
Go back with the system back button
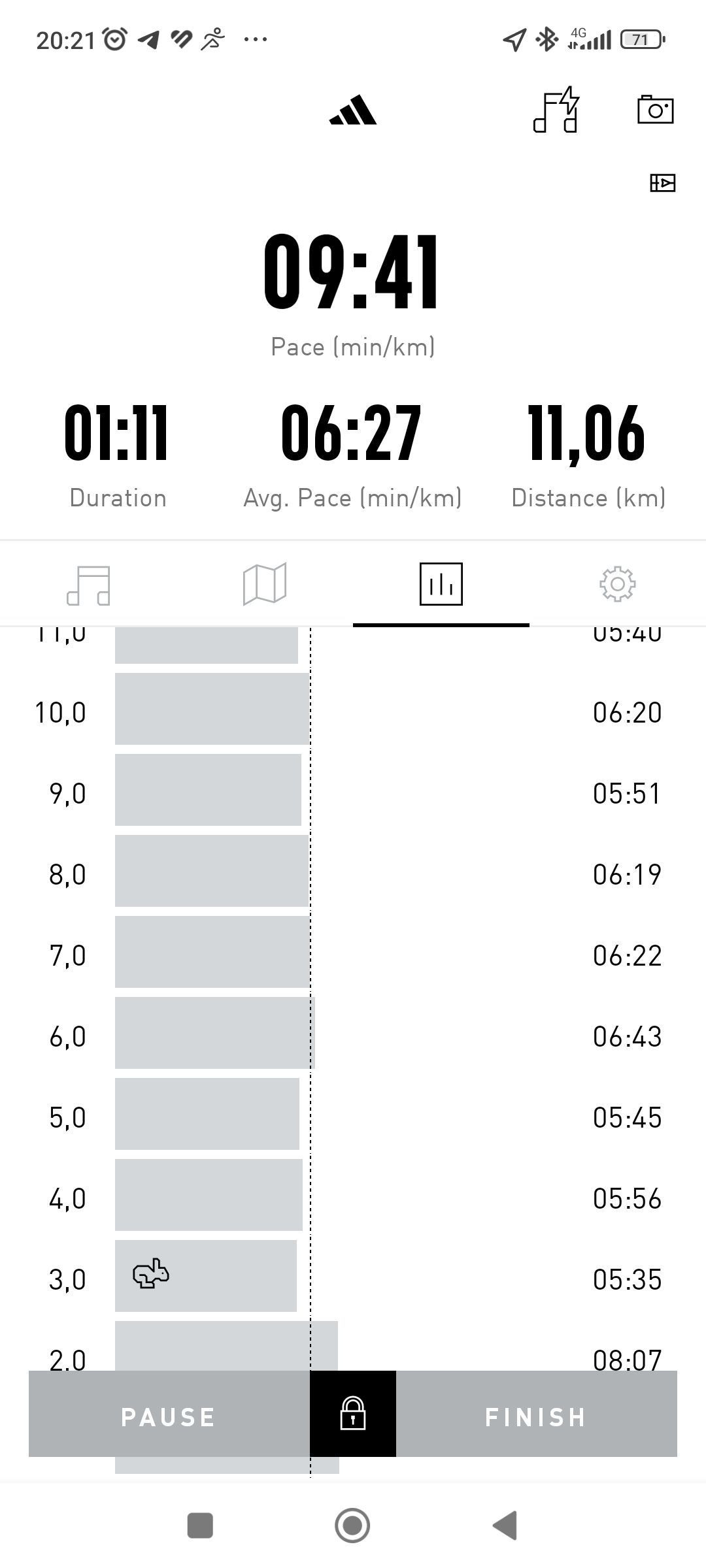pos(505,1525)
